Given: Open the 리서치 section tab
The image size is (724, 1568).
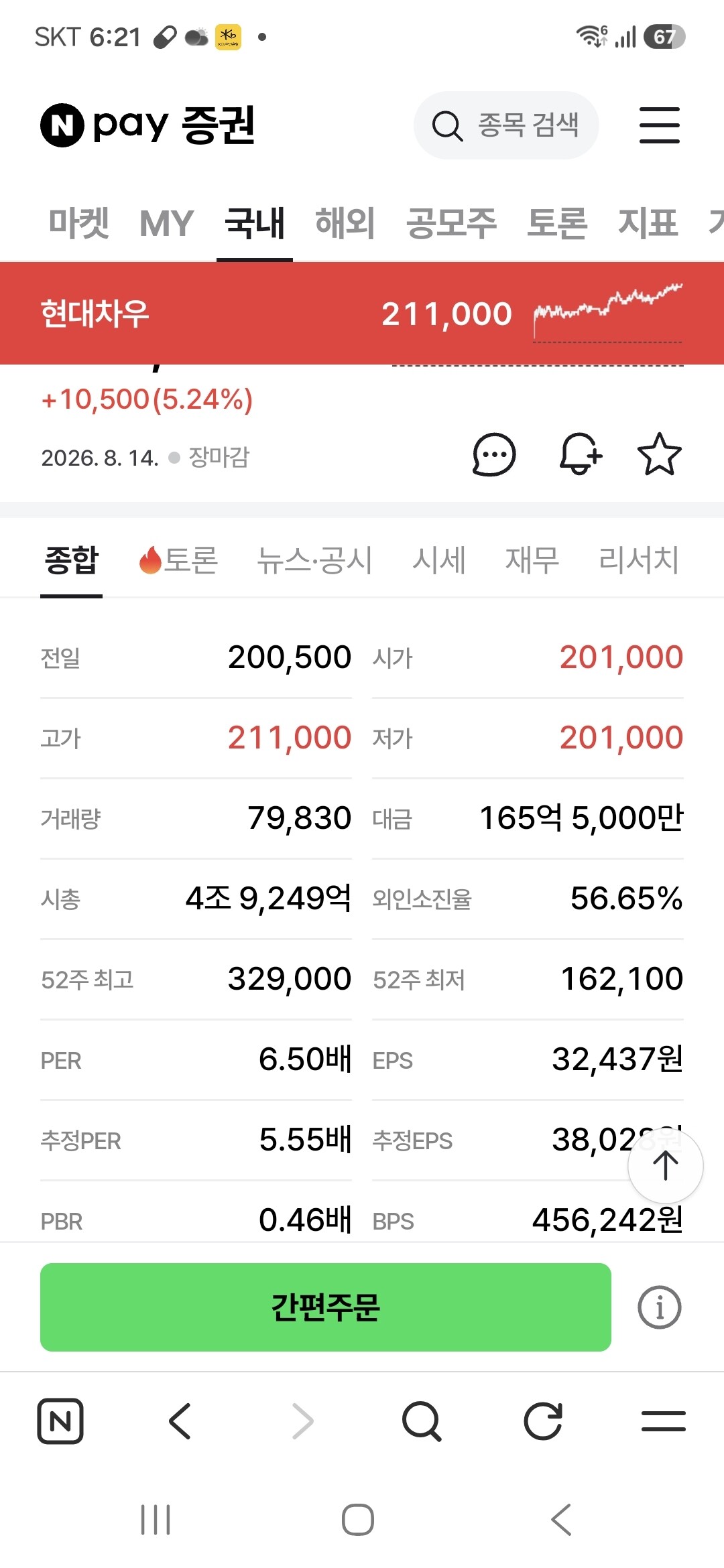Looking at the screenshot, I should pos(639,560).
